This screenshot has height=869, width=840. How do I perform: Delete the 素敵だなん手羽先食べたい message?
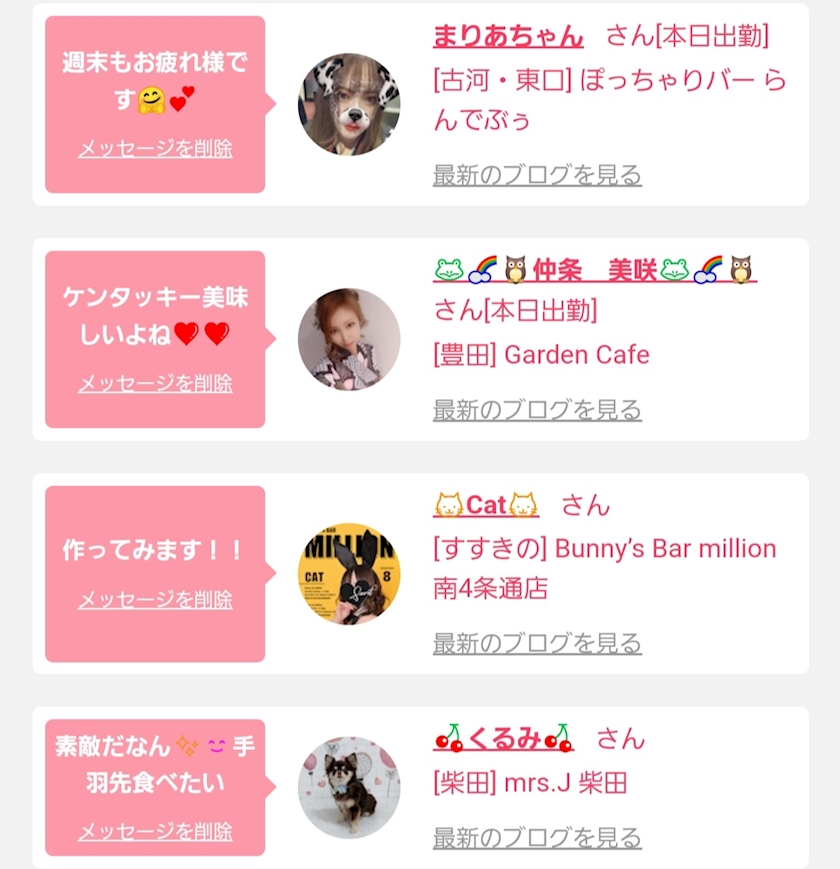tap(155, 832)
